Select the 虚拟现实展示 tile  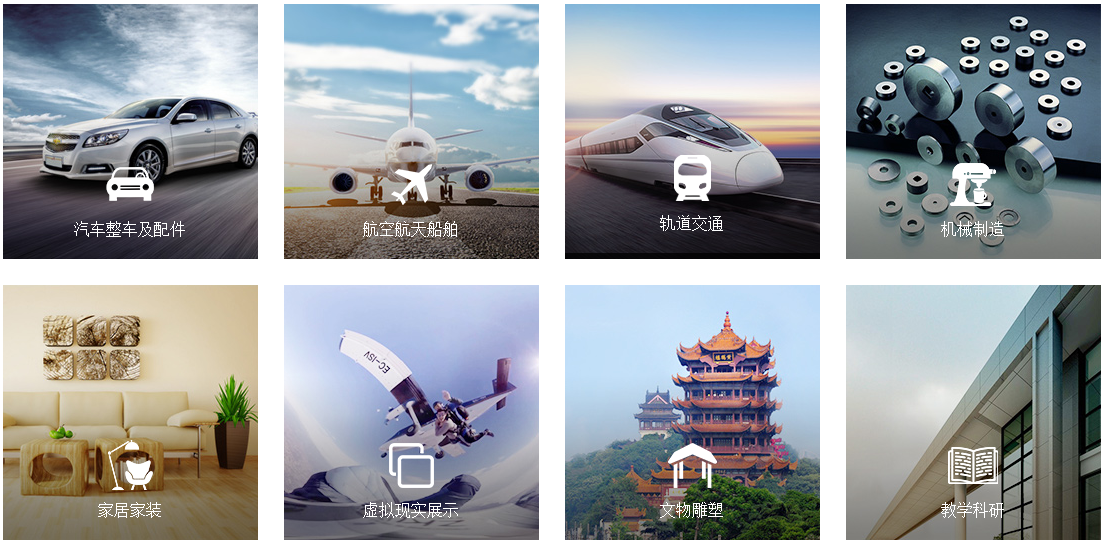pos(411,412)
